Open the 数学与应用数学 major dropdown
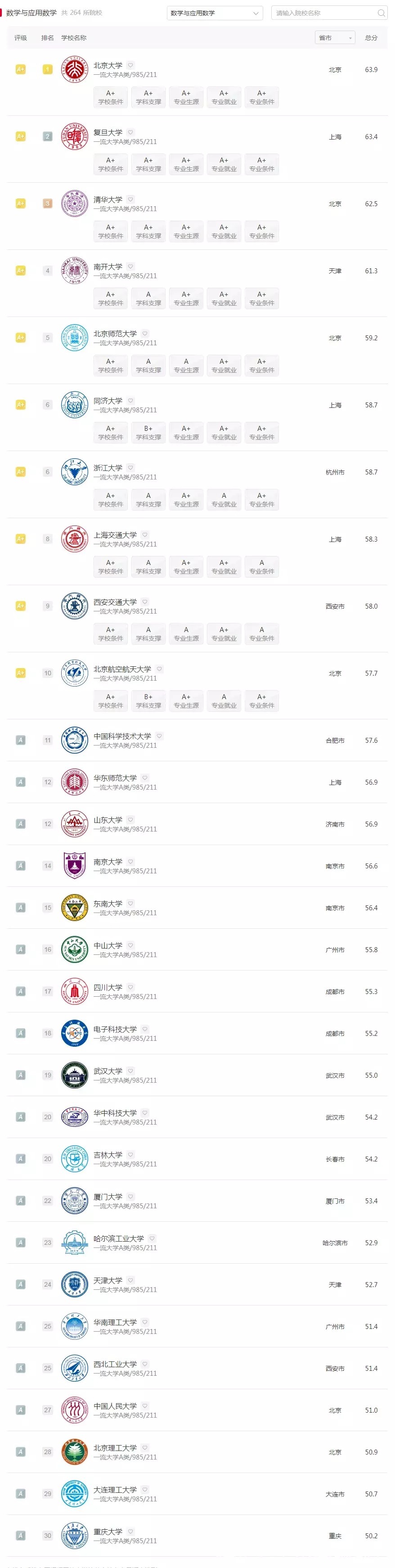395x1568 pixels. pyautogui.click(x=215, y=13)
